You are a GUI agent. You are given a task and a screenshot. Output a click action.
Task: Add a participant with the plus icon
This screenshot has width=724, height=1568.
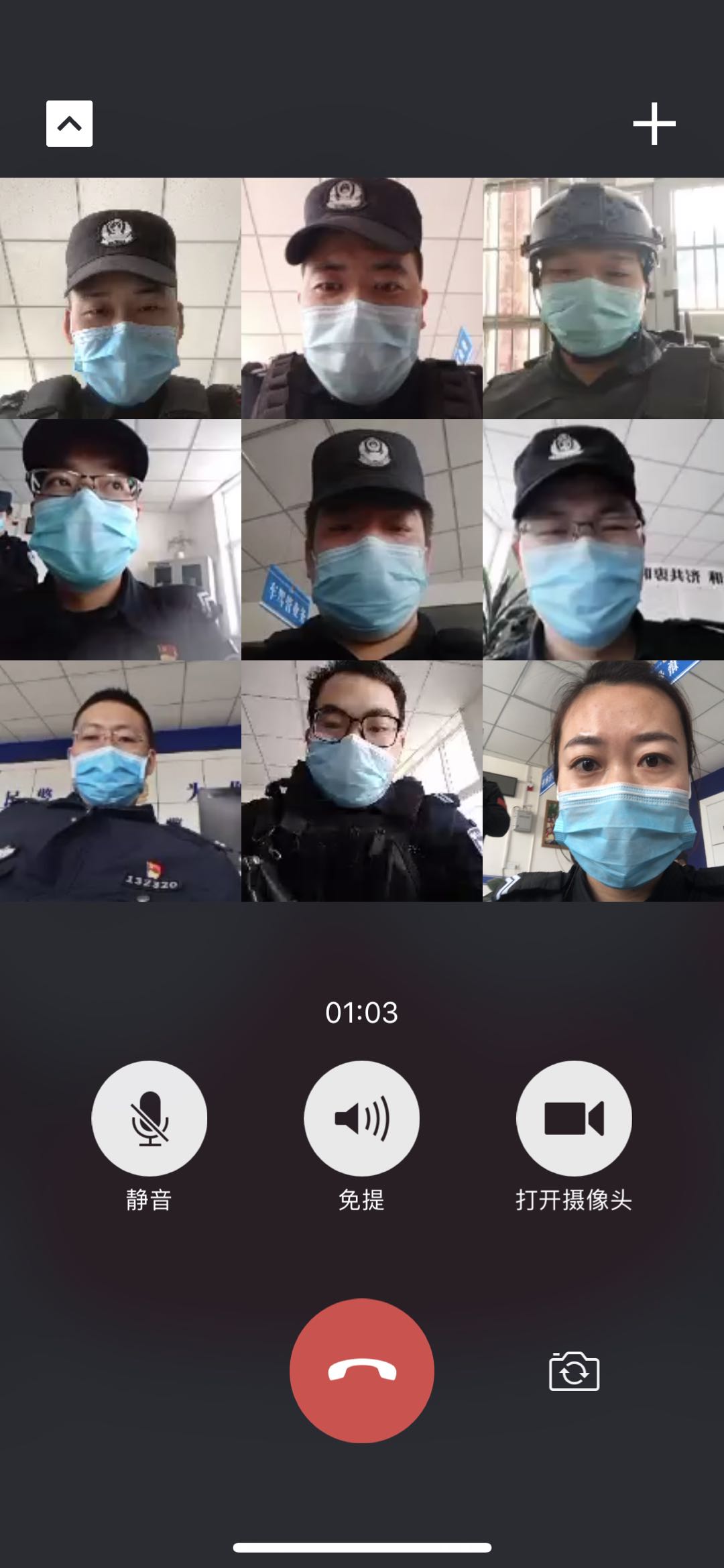click(x=654, y=124)
